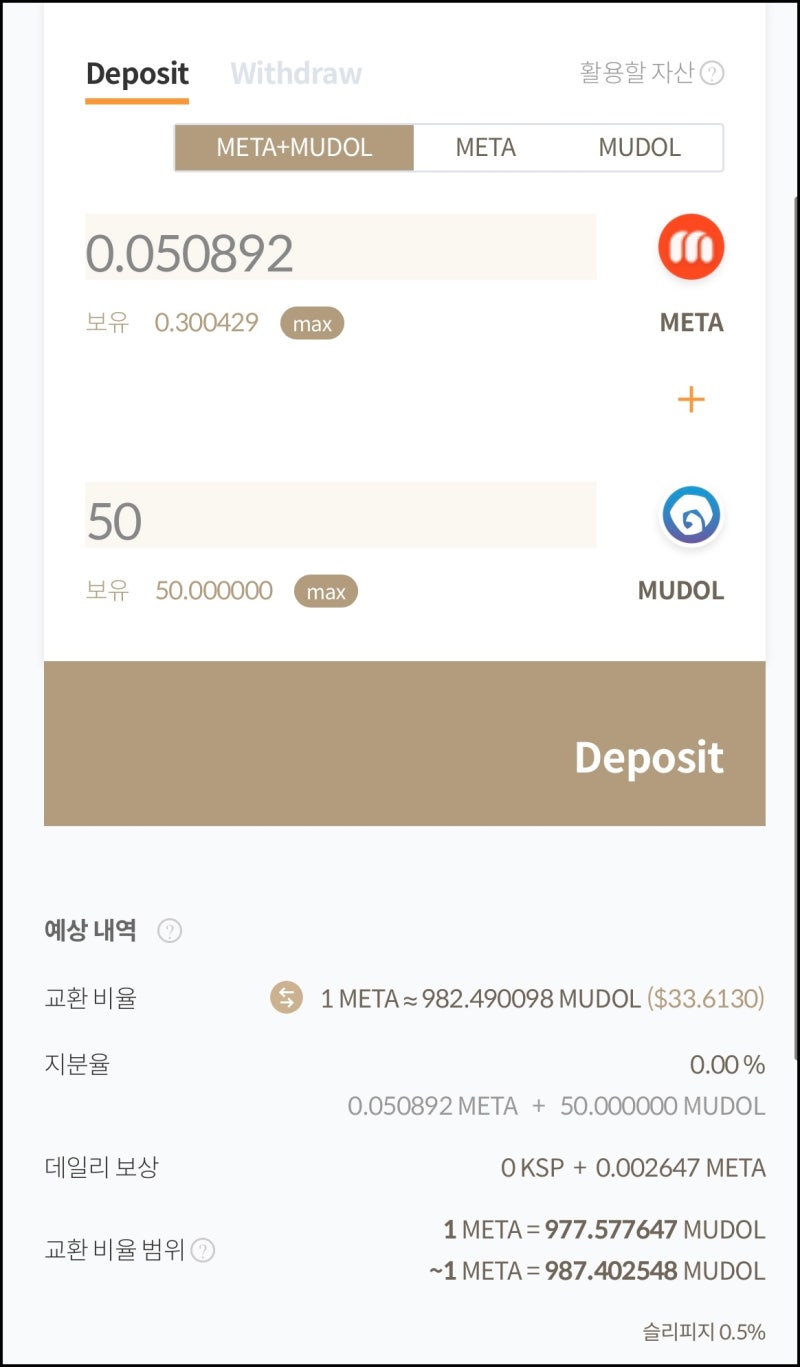Click max next to MUDOL balance
The image size is (800, 1367).
324,591
